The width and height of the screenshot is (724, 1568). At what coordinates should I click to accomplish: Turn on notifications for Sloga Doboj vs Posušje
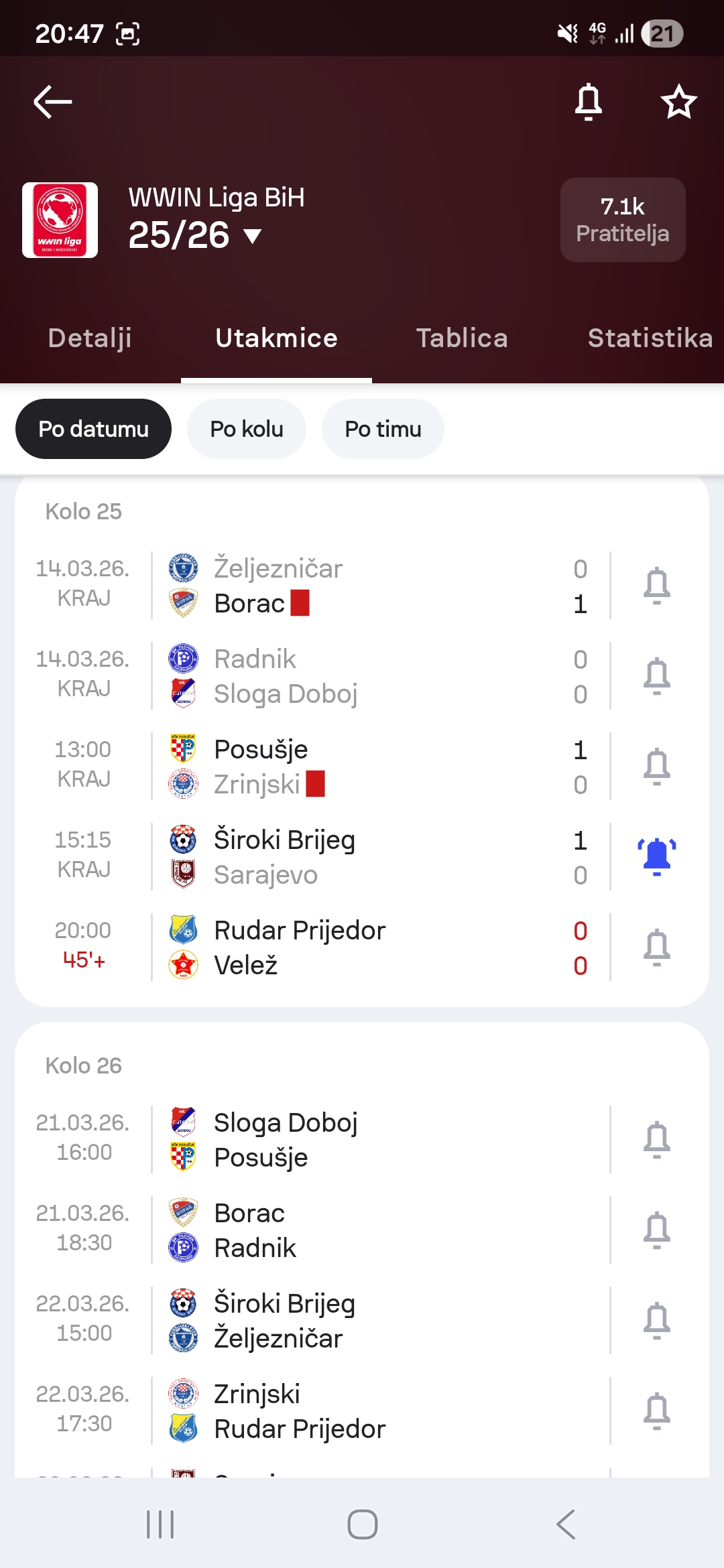pos(656,1140)
